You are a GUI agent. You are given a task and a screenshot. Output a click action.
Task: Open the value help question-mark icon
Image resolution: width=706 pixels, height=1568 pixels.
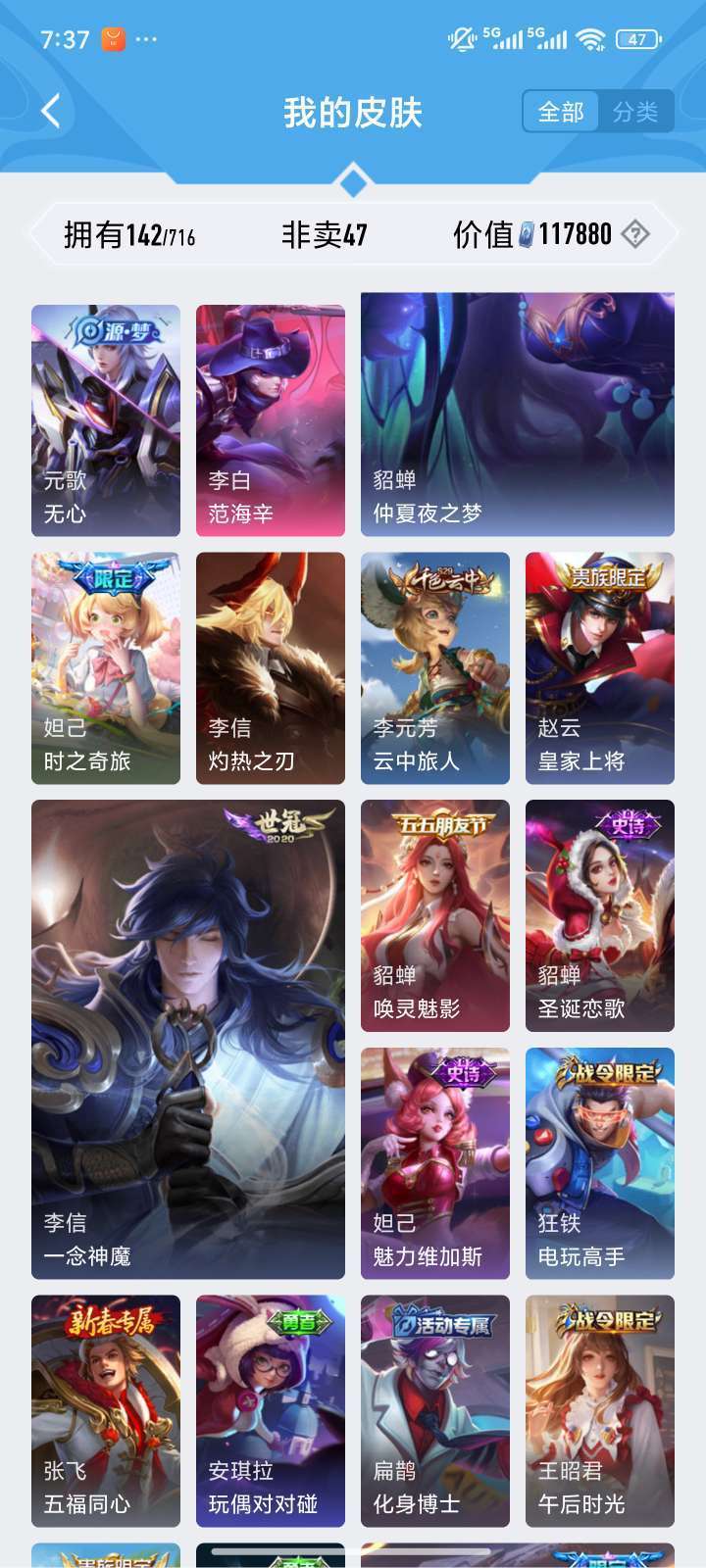point(635,234)
